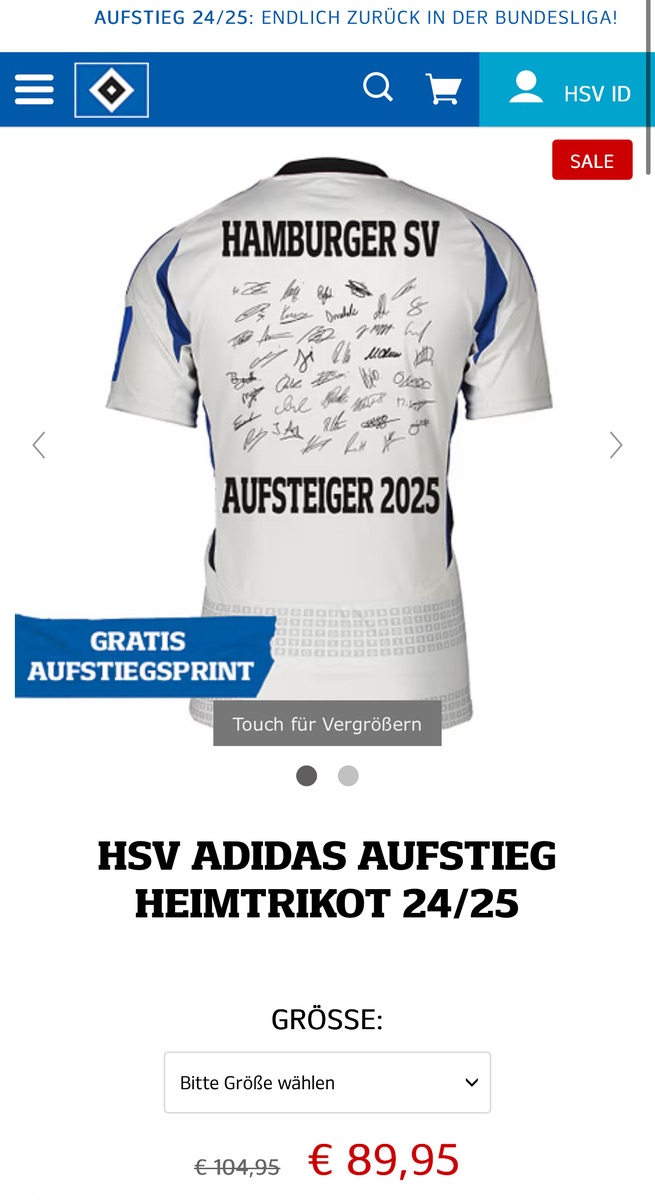655x1200 pixels.
Task: Show the previous product image
Action: tap(39, 445)
